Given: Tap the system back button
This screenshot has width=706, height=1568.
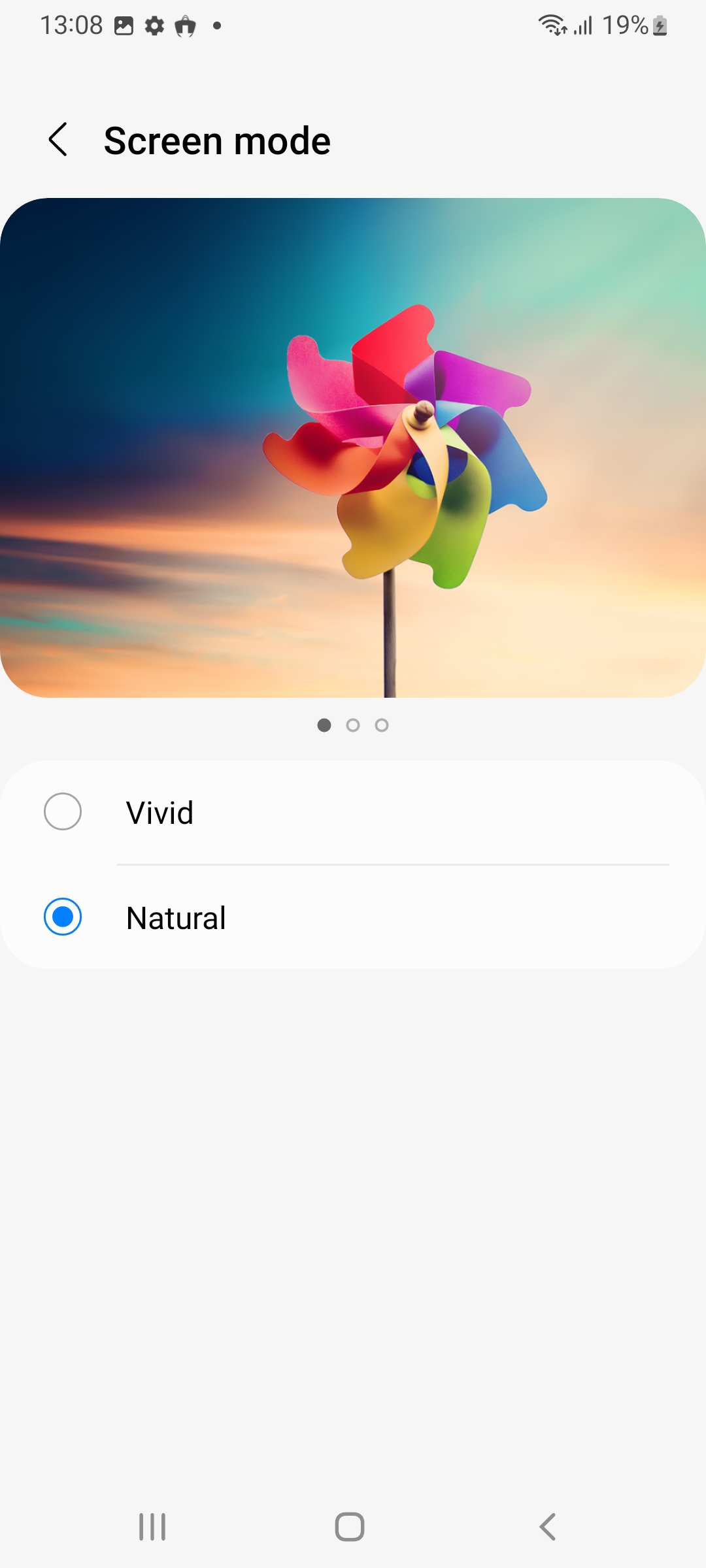Looking at the screenshot, I should click(x=548, y=1527).
